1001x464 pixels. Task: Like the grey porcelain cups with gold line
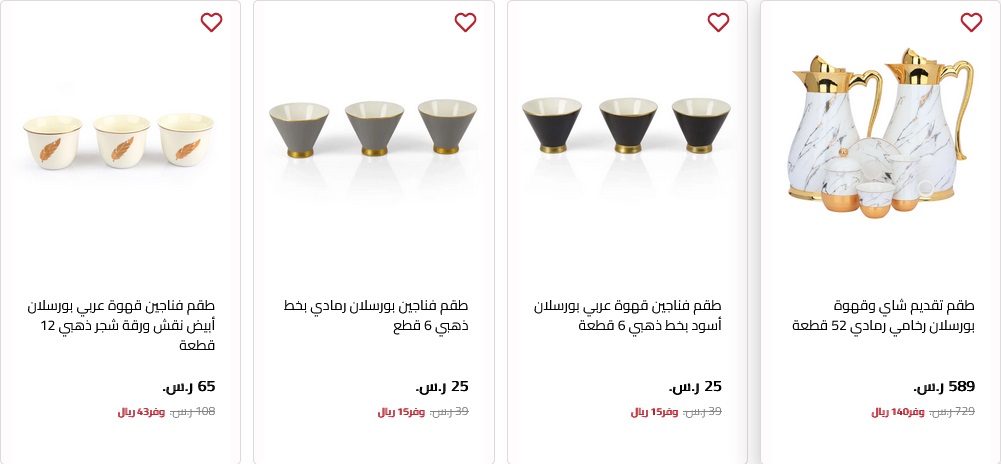465,22
